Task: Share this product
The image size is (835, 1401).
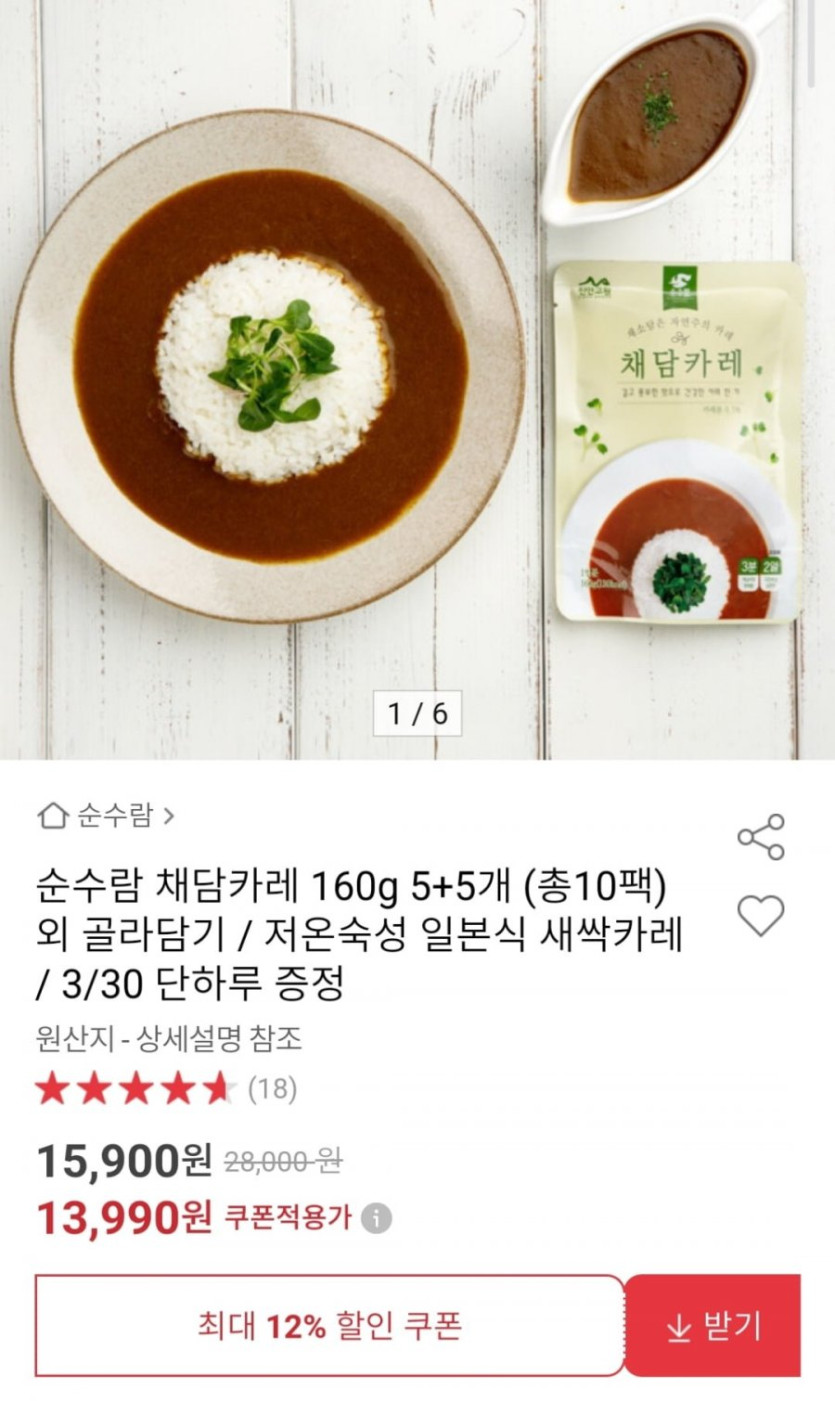Action: (x=761, y=837)
